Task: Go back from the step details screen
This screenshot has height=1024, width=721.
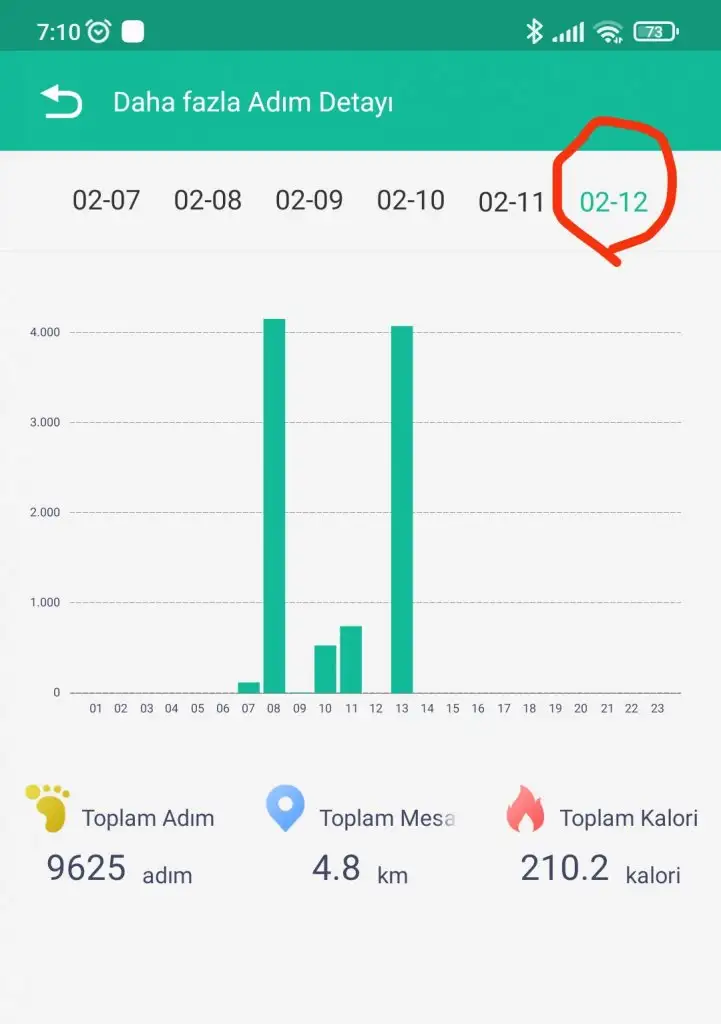Action: pyautogui.click(x=61, y=102)
